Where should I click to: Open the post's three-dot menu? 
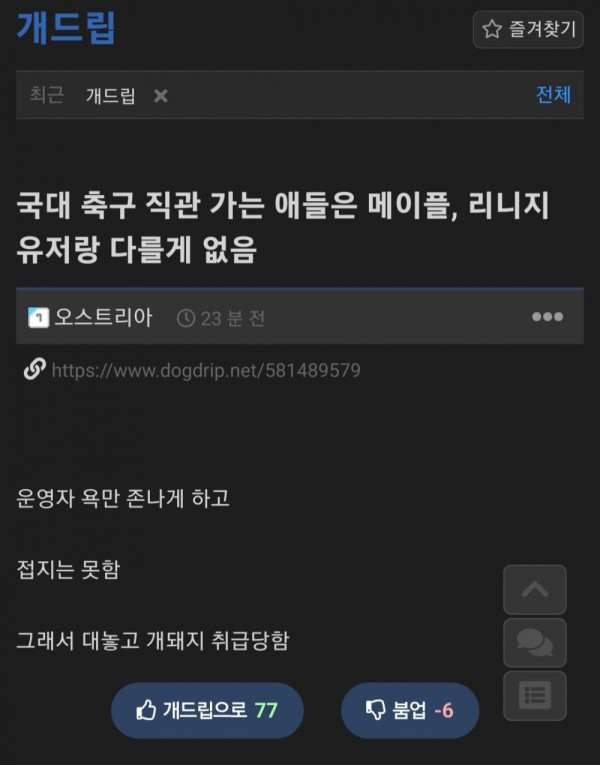[x=547, y=317]
